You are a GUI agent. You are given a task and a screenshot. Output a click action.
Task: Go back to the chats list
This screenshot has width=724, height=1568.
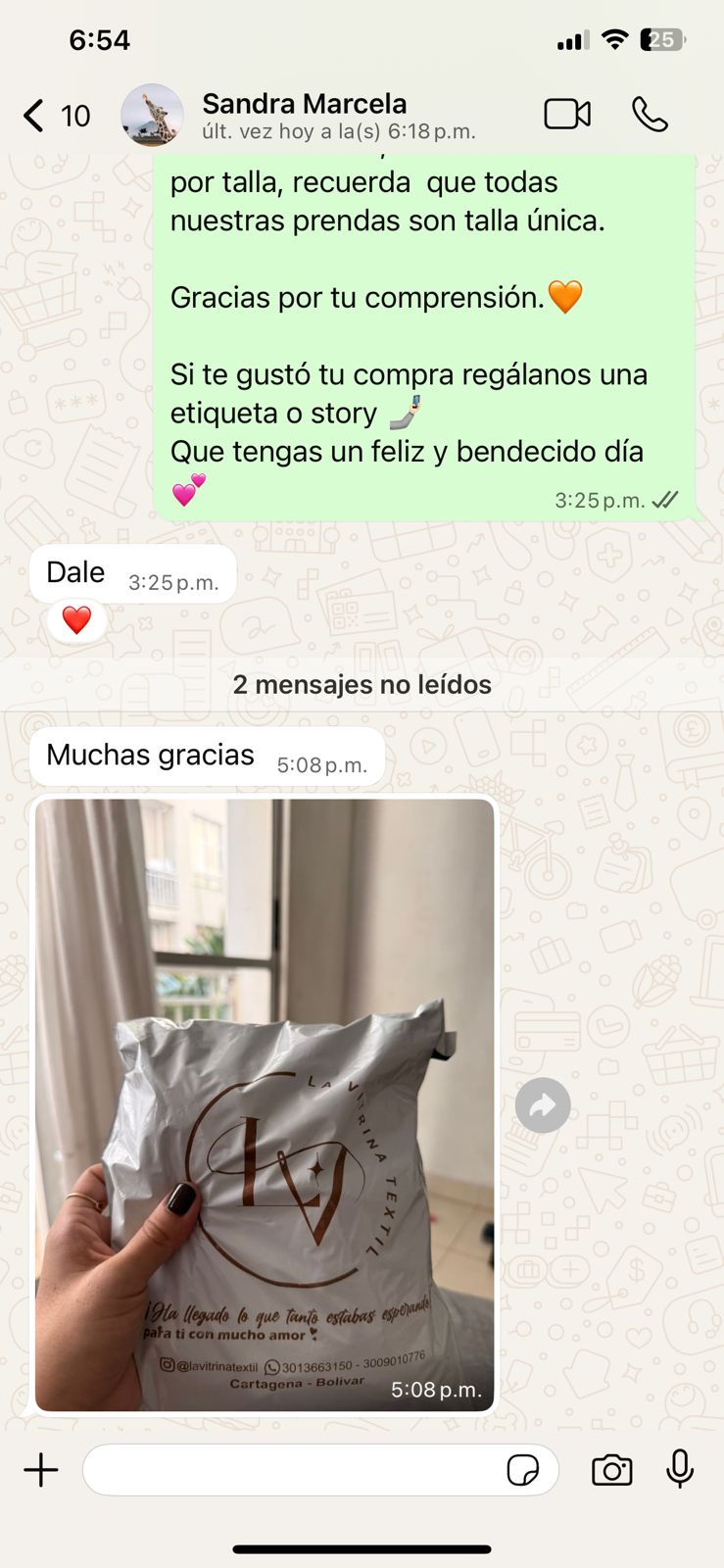pos(35,116)
